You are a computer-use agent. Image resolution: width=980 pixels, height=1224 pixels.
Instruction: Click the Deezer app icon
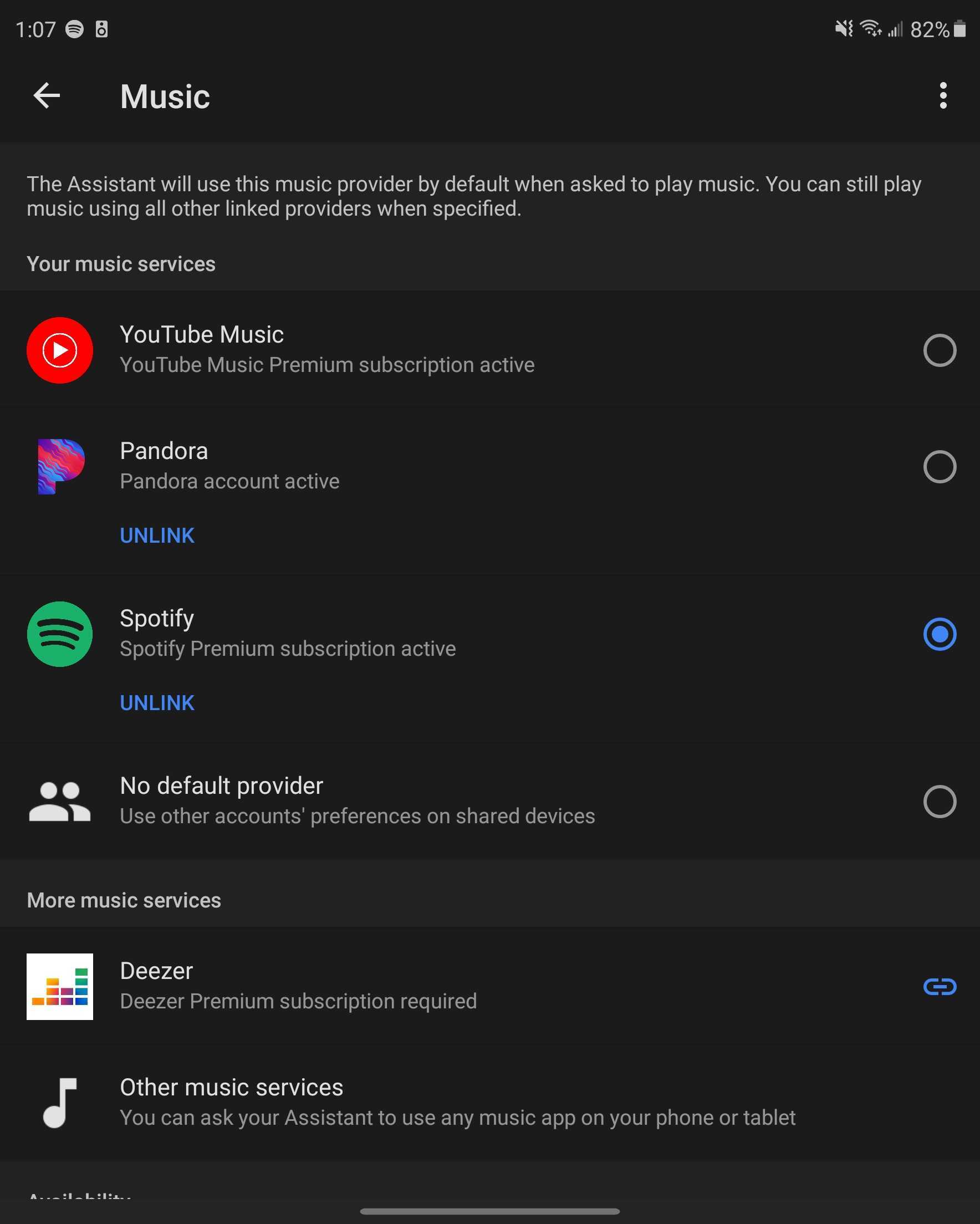pos(60,986)
